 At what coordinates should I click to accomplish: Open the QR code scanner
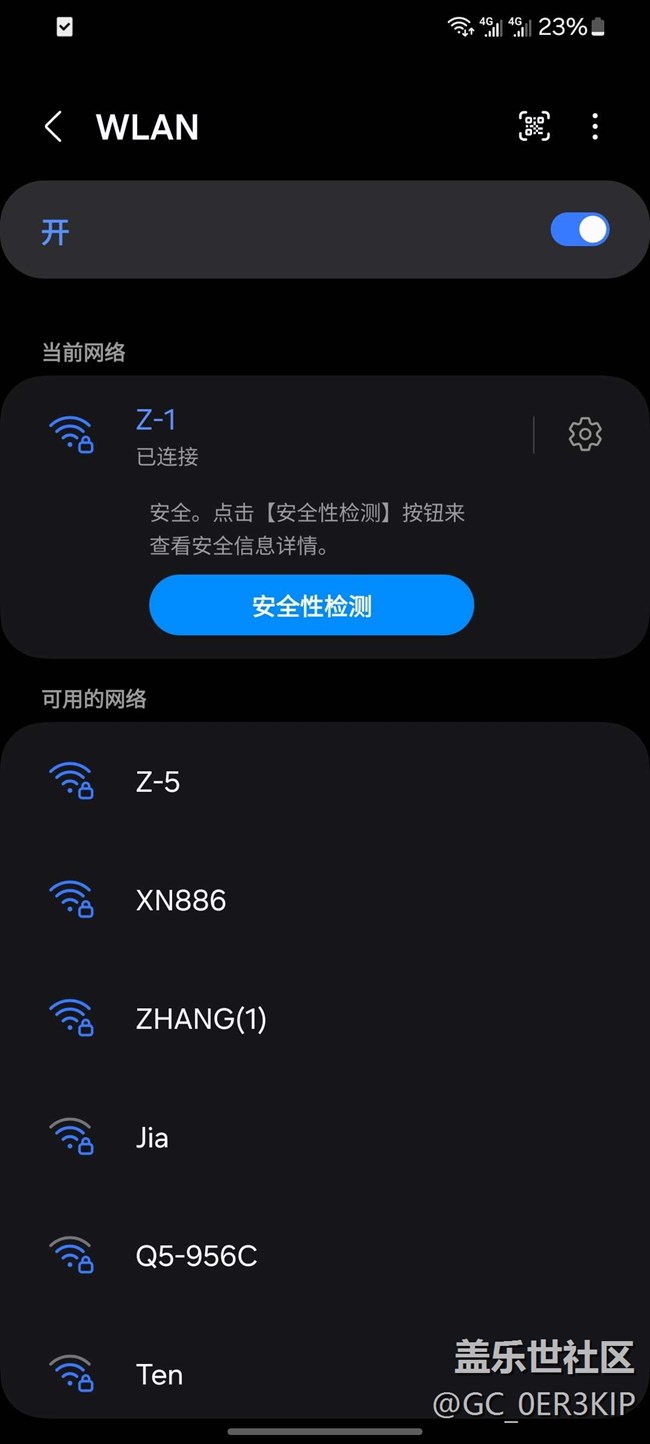[x=534, y=126]
